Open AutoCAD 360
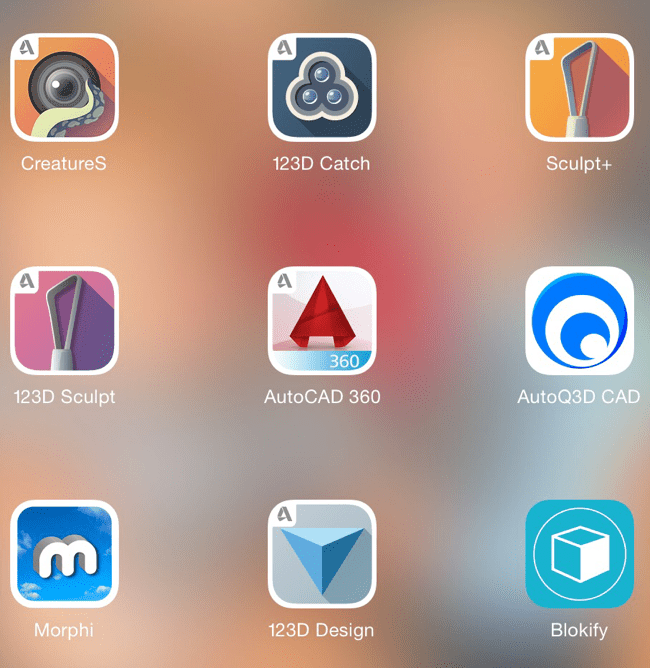 tap(322, 321)
